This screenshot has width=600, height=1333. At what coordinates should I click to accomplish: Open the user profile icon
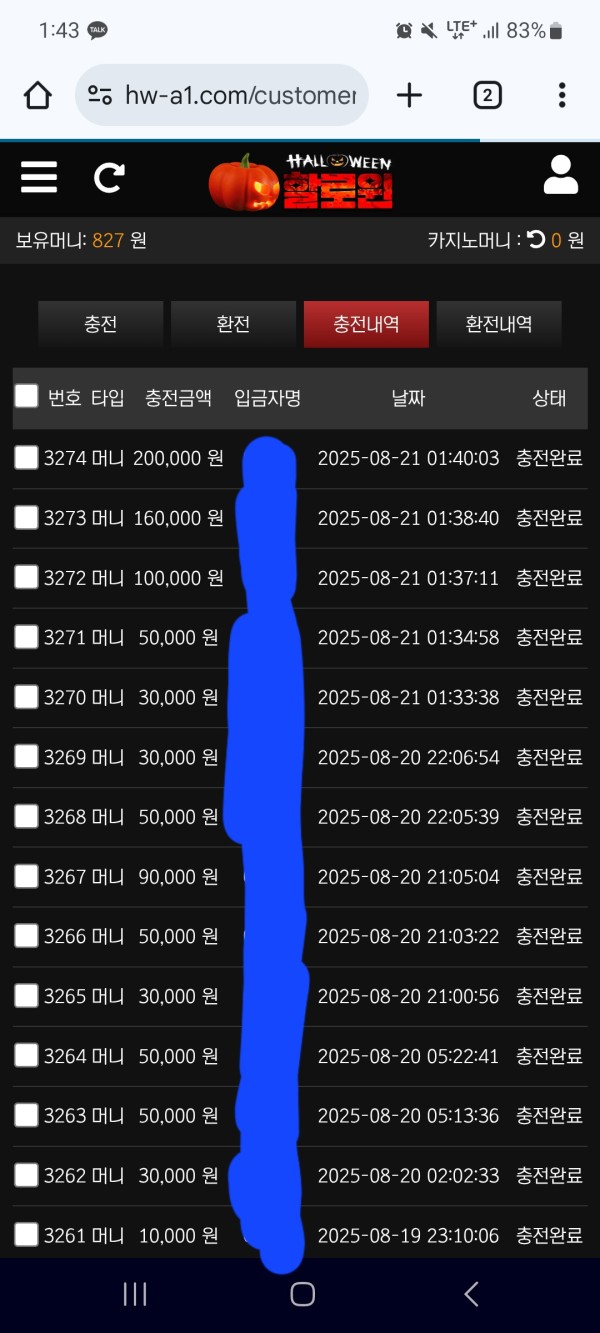point(561,175)
